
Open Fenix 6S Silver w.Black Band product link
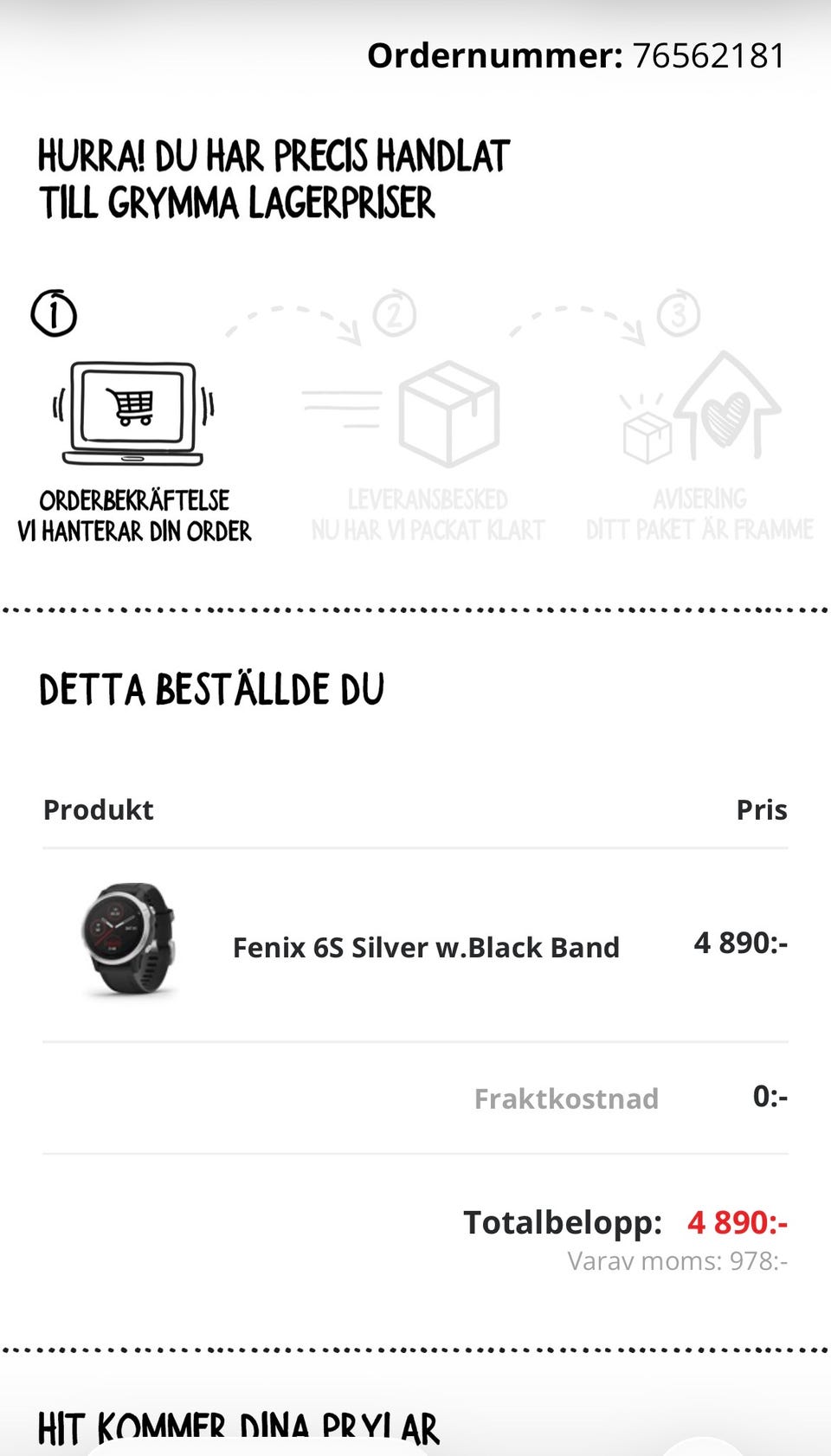coord(426,947)
